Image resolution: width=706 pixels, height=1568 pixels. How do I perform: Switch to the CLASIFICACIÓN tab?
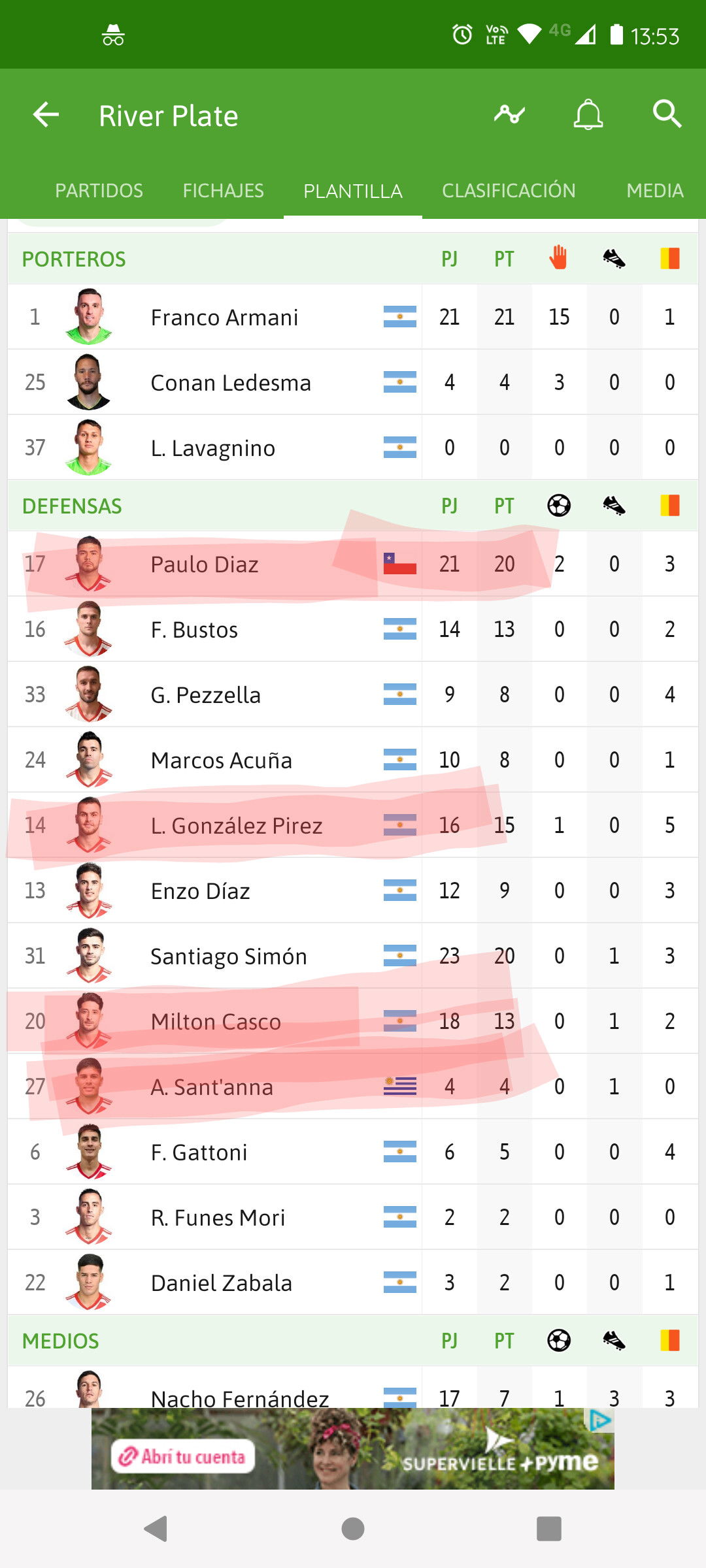coord(509,190)
